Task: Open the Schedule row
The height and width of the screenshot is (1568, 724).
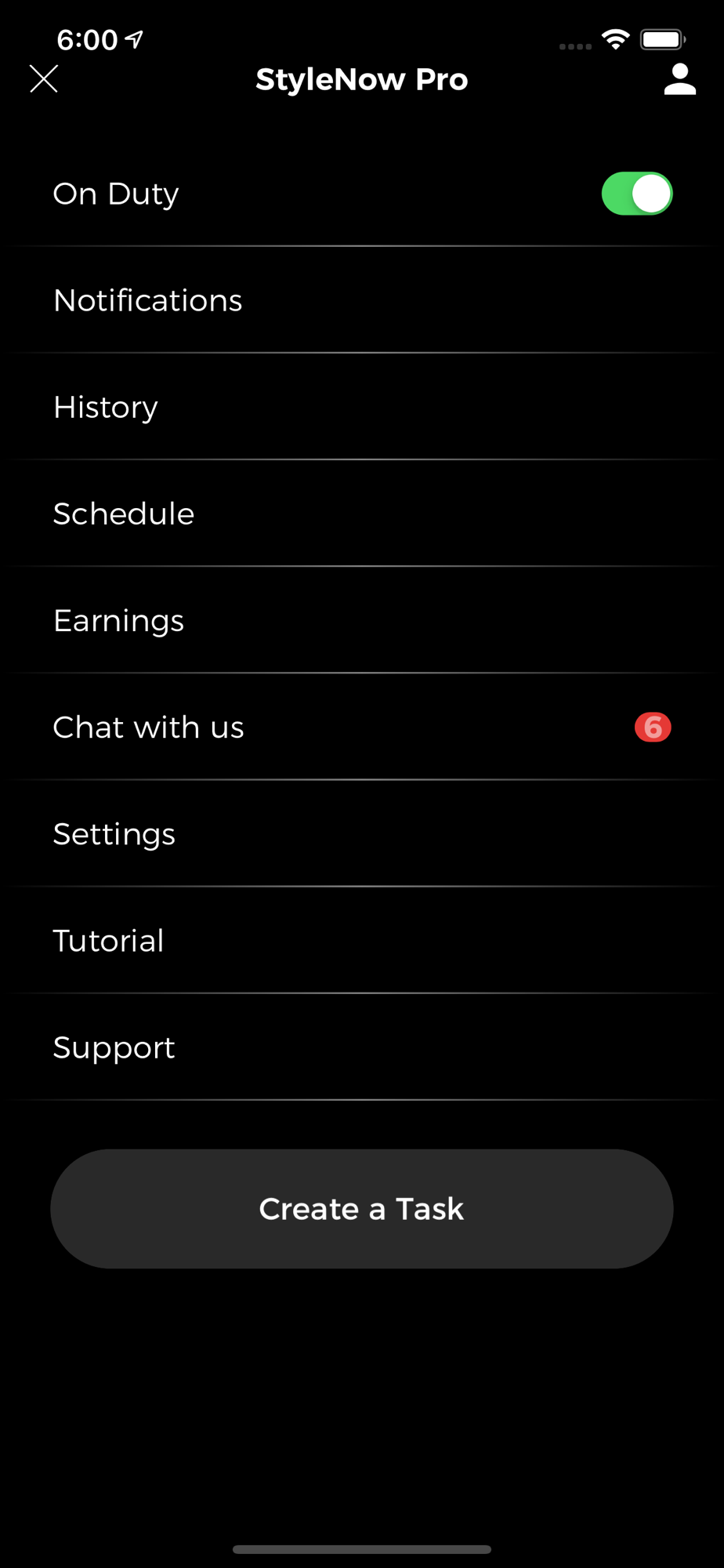Action: [362, 514]
